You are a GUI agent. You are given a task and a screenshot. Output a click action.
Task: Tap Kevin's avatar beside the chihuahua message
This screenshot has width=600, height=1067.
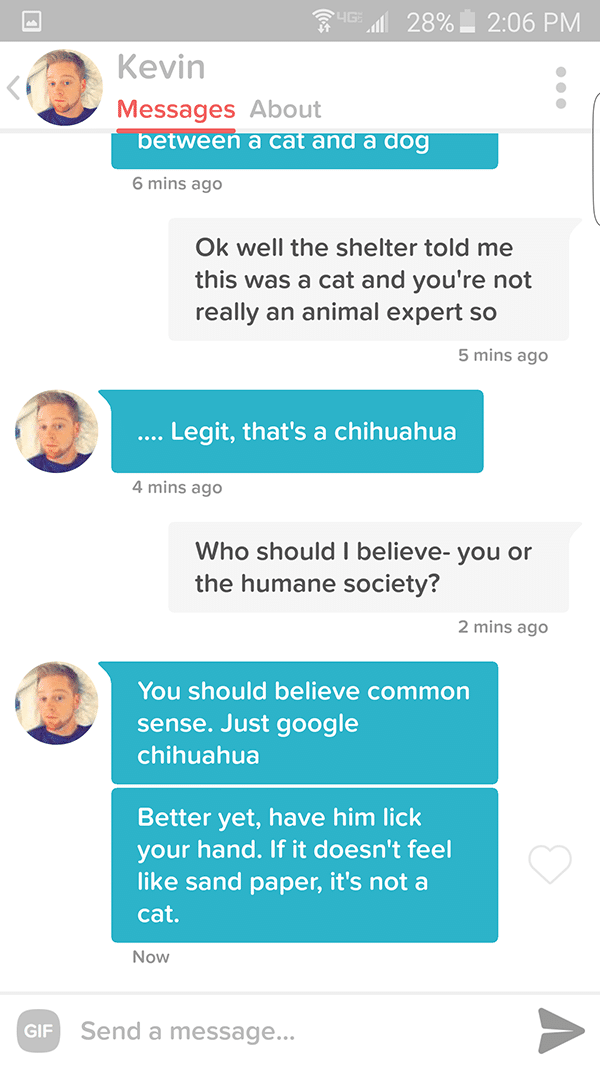(57, 431)
